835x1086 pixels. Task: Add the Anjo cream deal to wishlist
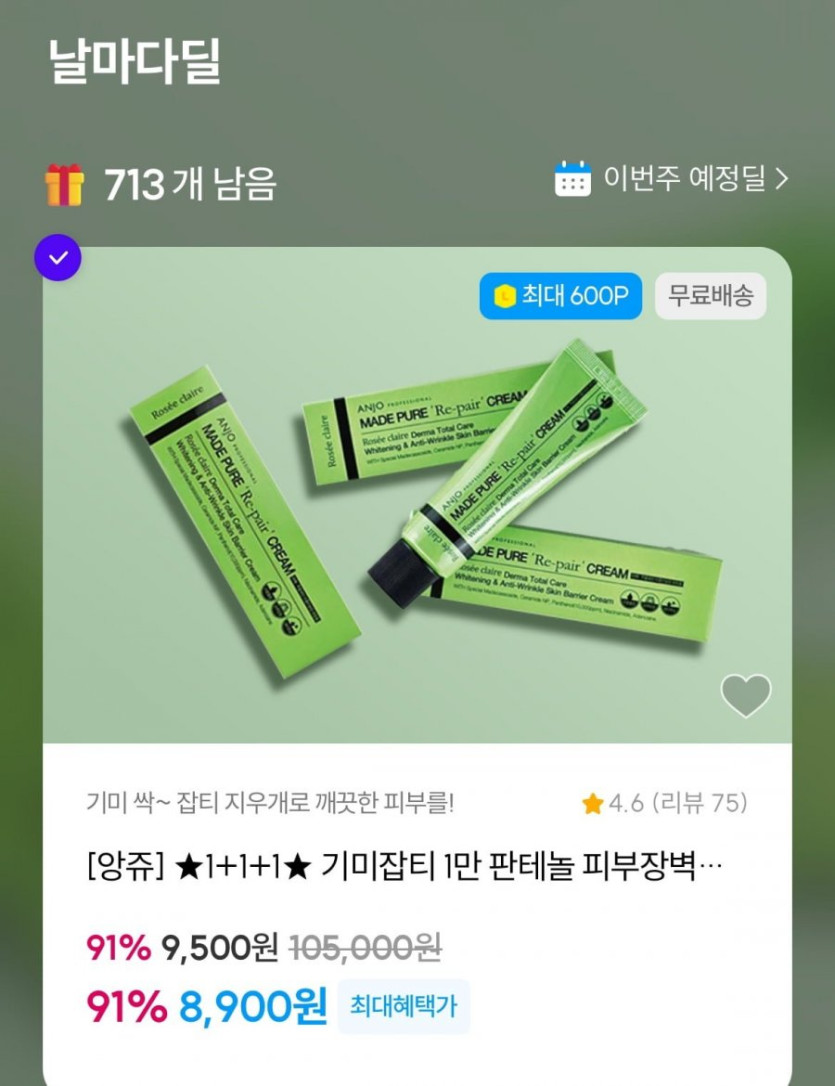(746, 695)
